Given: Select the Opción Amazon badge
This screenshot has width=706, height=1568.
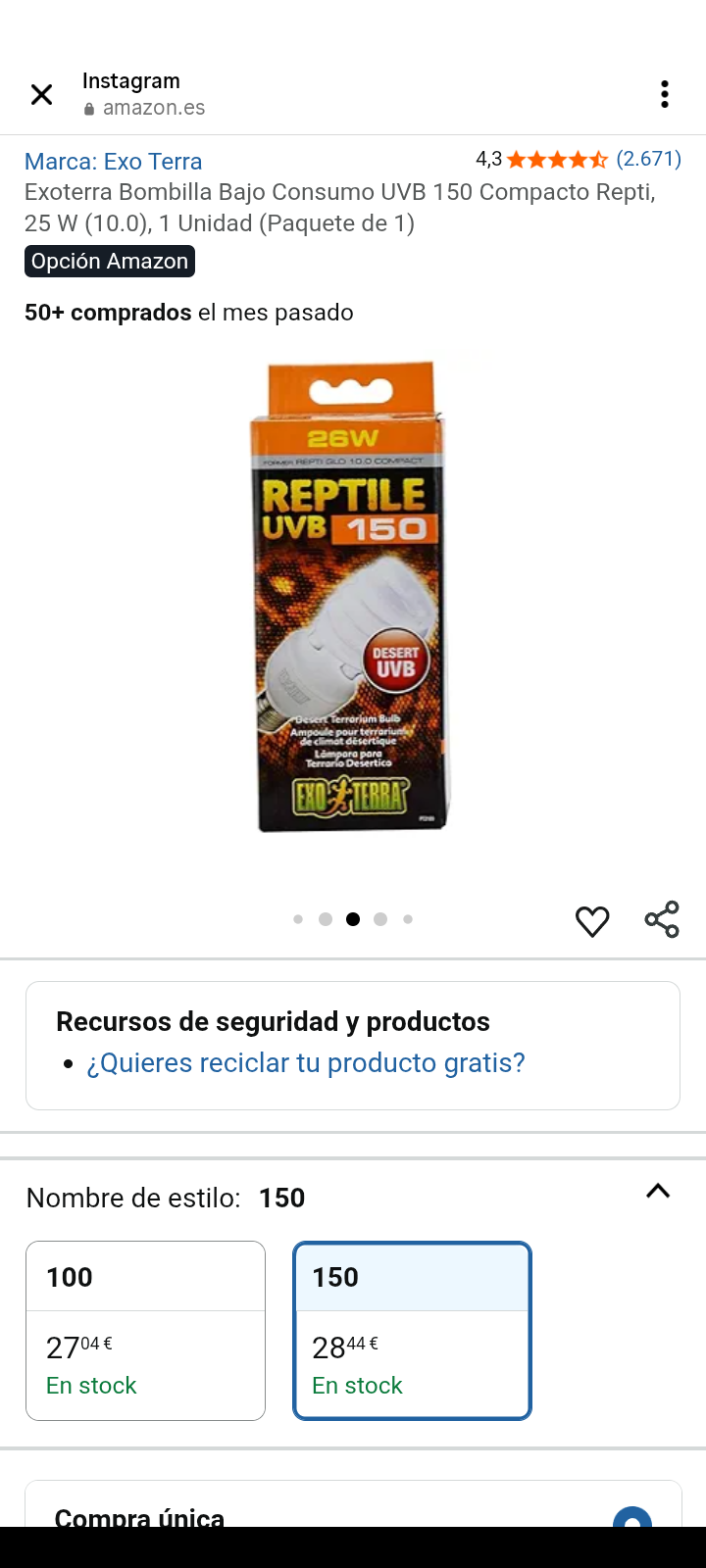Looking at the screenshot, I should coord(109,261).
